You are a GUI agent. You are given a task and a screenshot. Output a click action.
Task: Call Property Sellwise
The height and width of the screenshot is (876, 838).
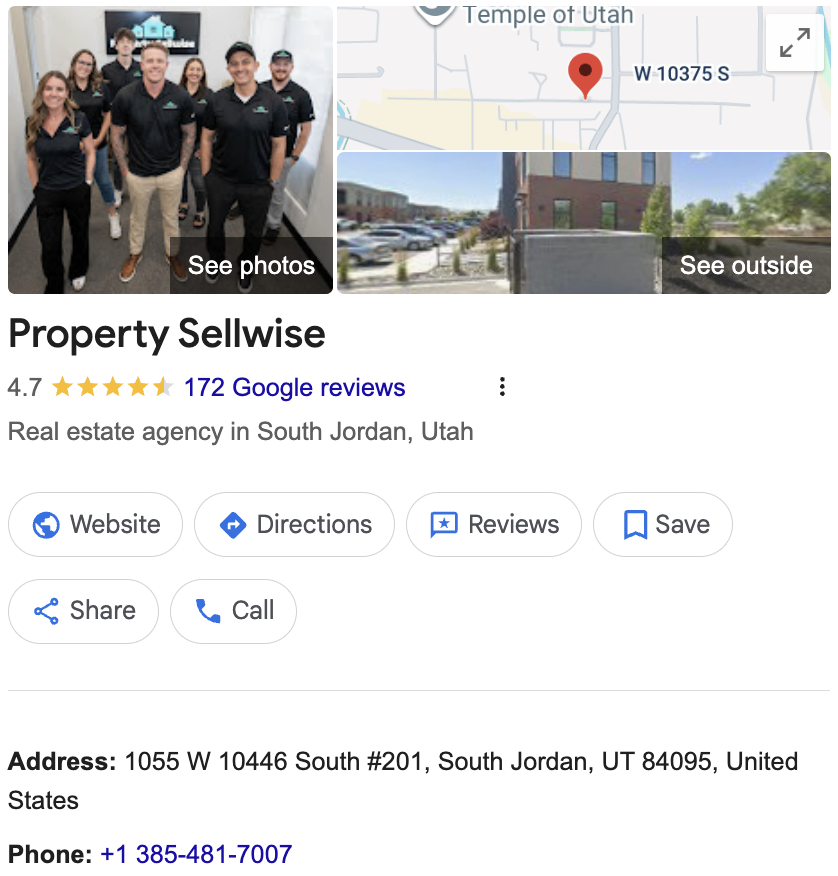233,611
